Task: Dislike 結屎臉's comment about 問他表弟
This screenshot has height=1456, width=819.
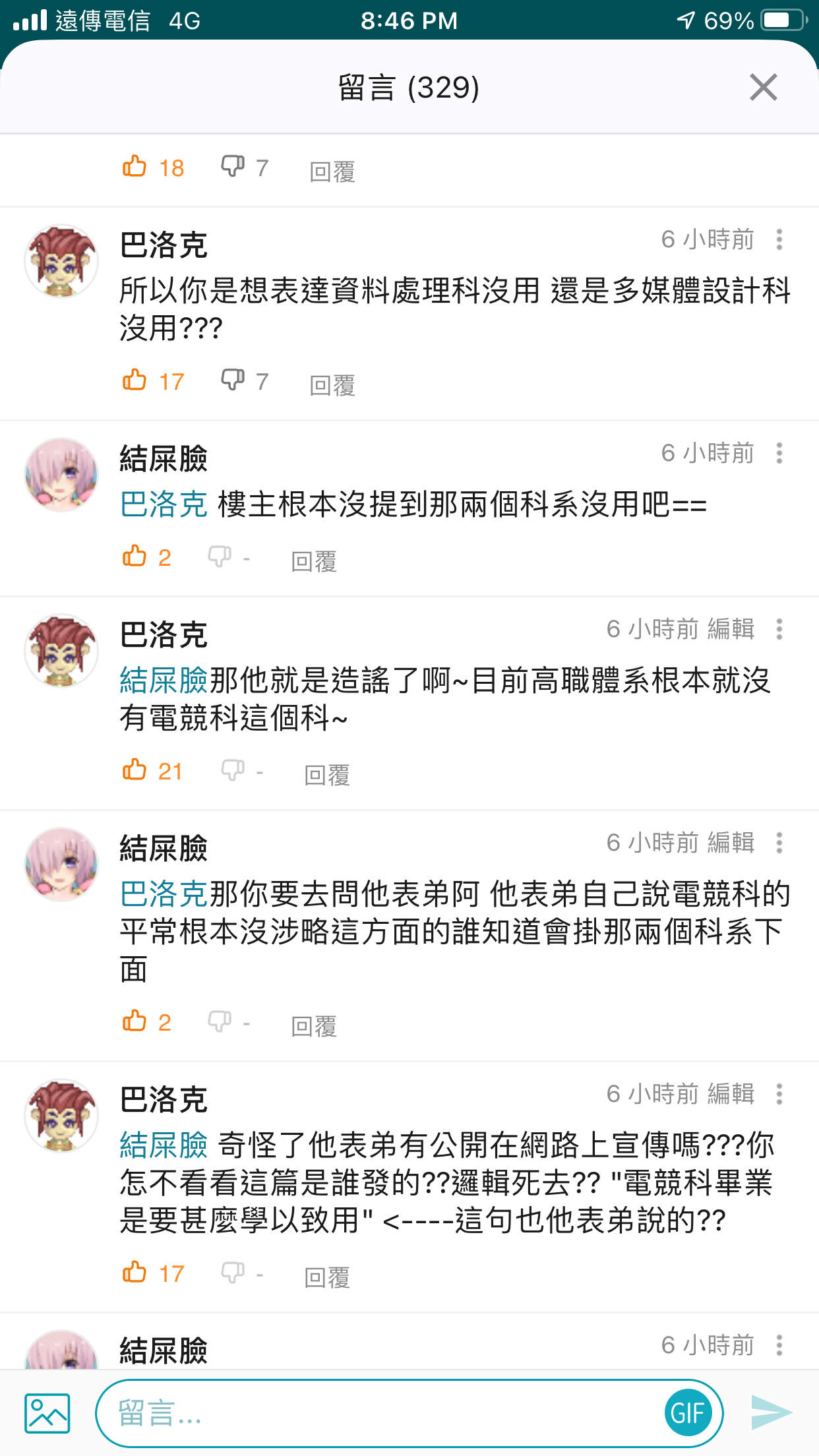Action: click(219, 1021)
